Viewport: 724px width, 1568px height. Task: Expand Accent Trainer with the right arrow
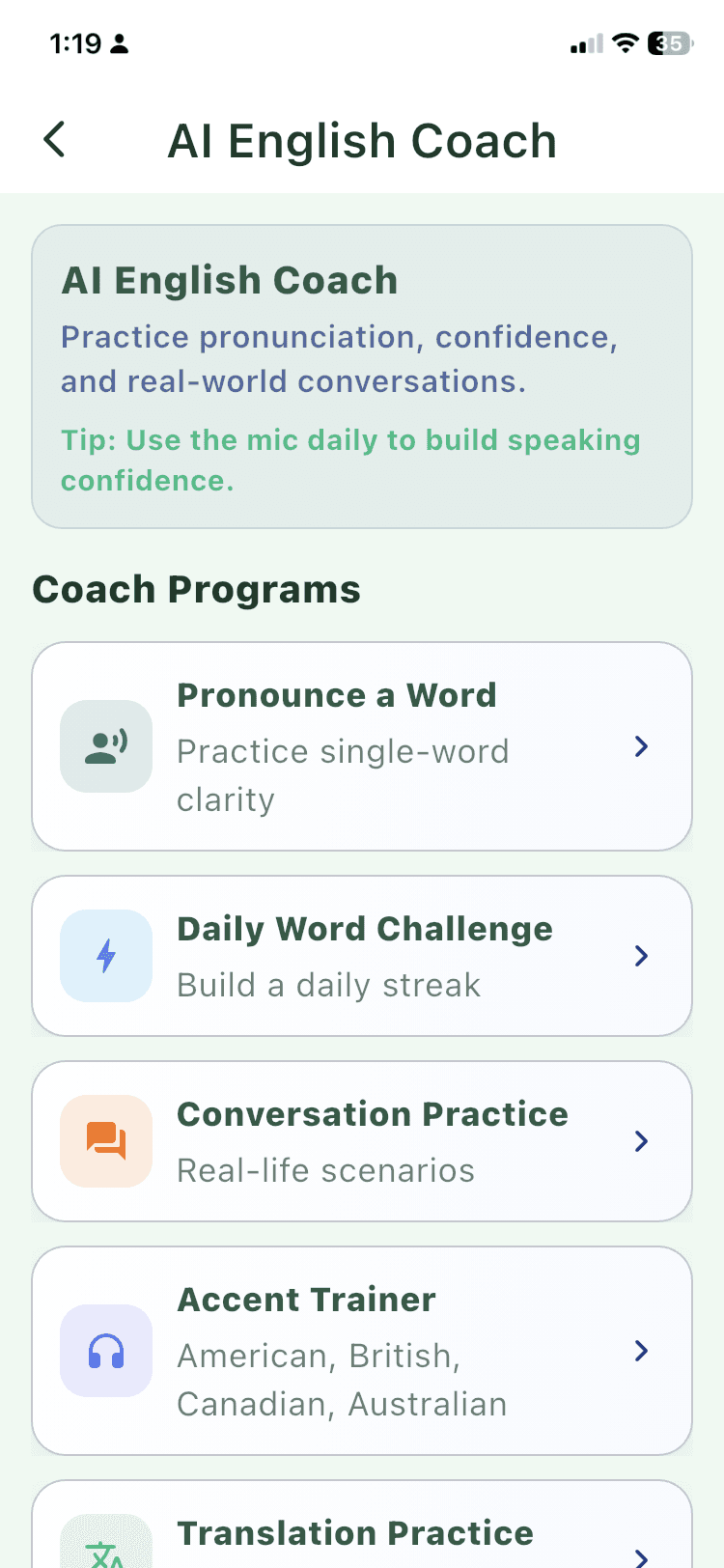coord(640,1351)
